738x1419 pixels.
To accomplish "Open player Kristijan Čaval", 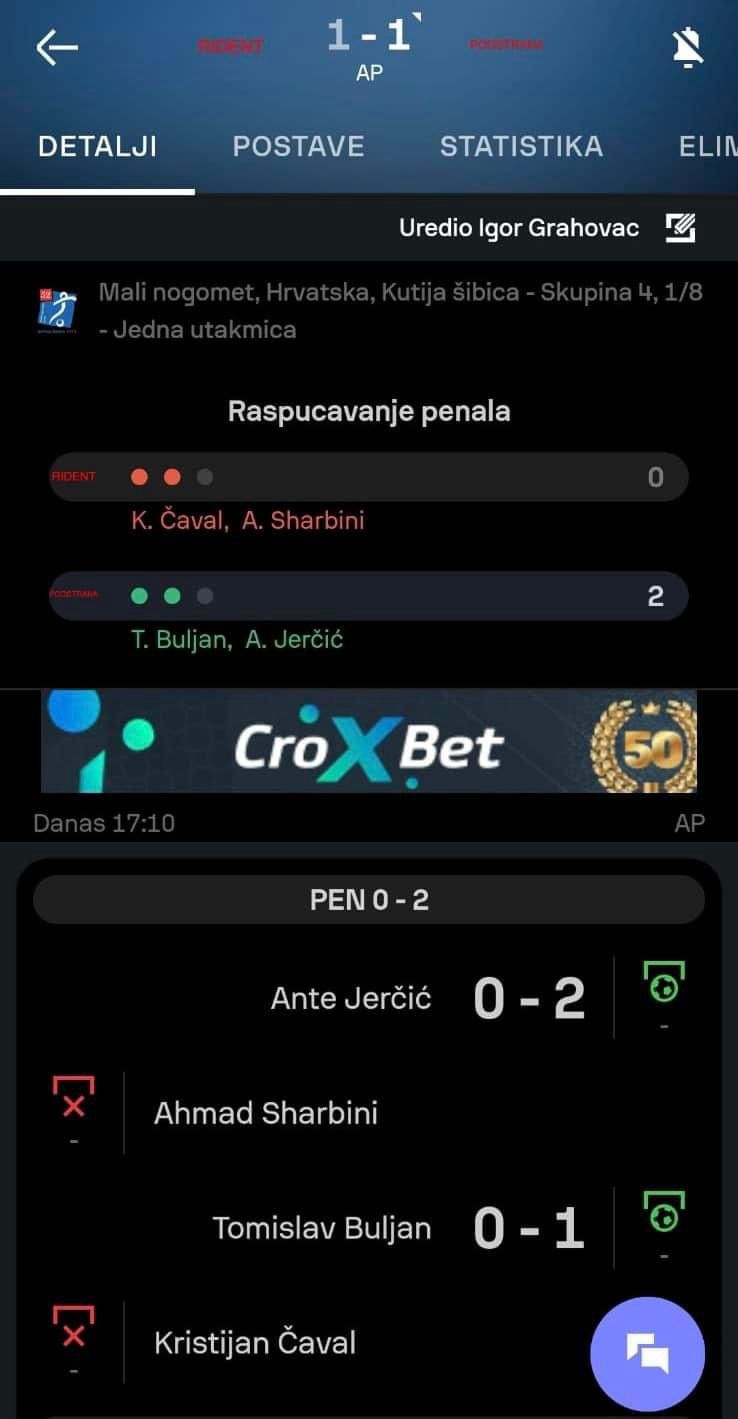I will coord(254,1342).
